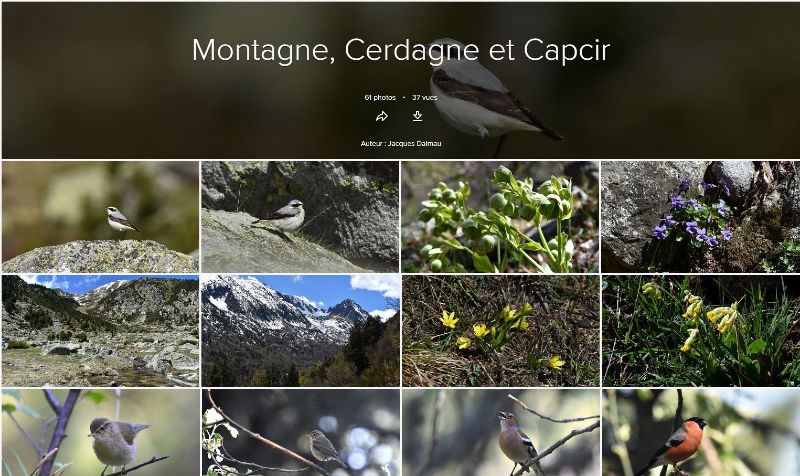Open the yellow cowslip flowers photo

coord(699,331)
